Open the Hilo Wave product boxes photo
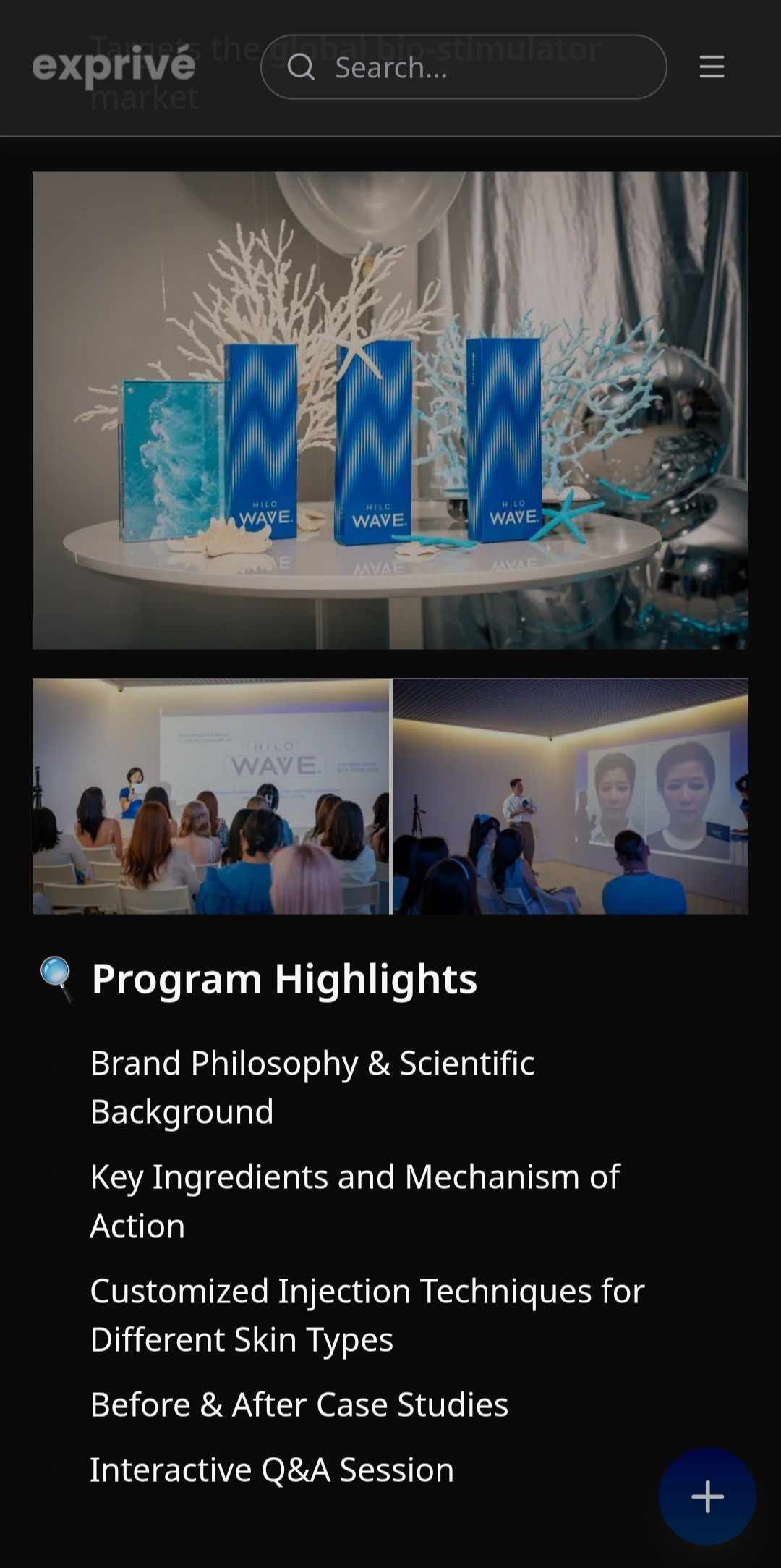781x1568 pixels. tap(390, 410)
